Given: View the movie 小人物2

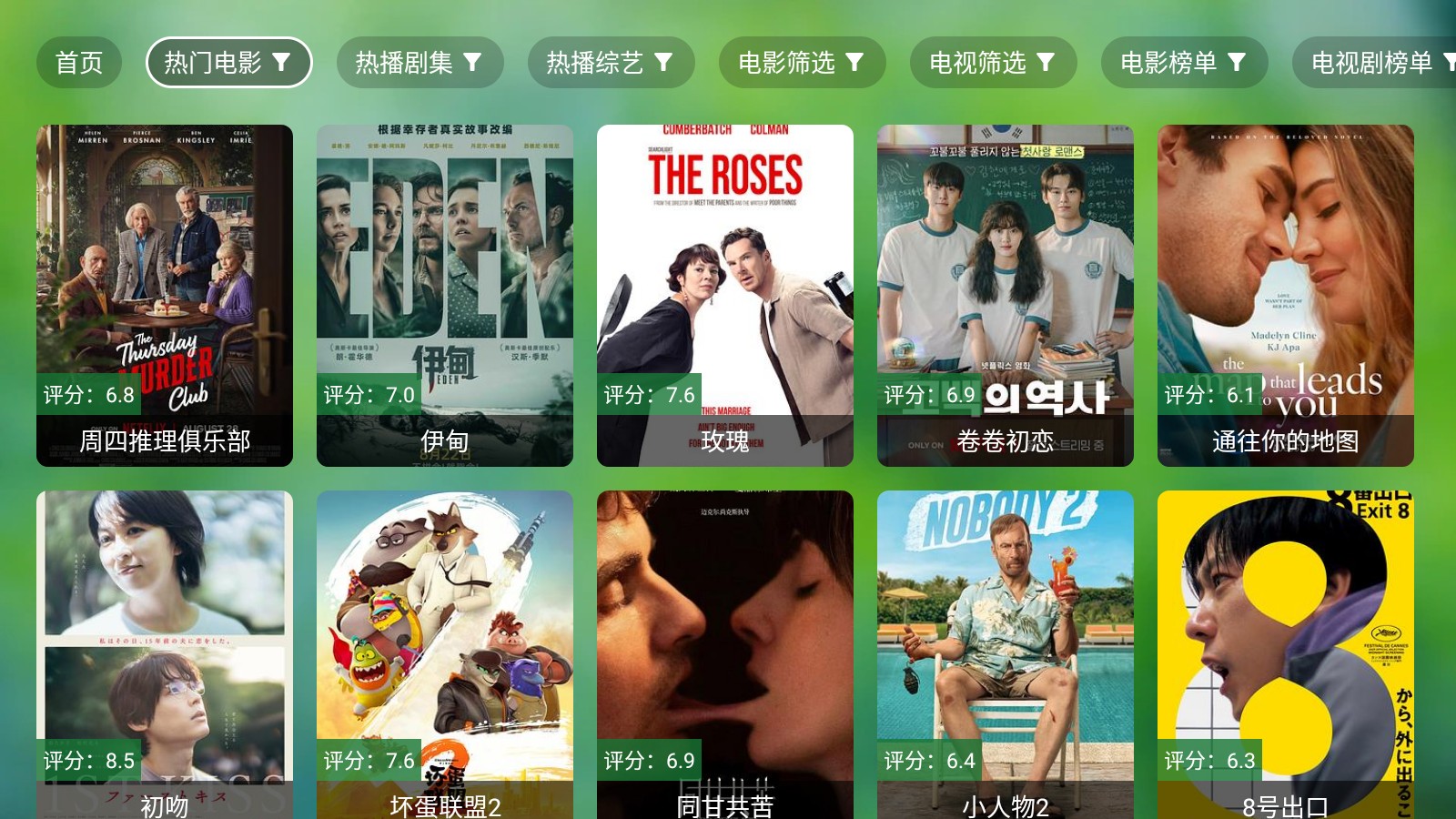Looking at the screenshot, I should click(x=1006, y=653).
